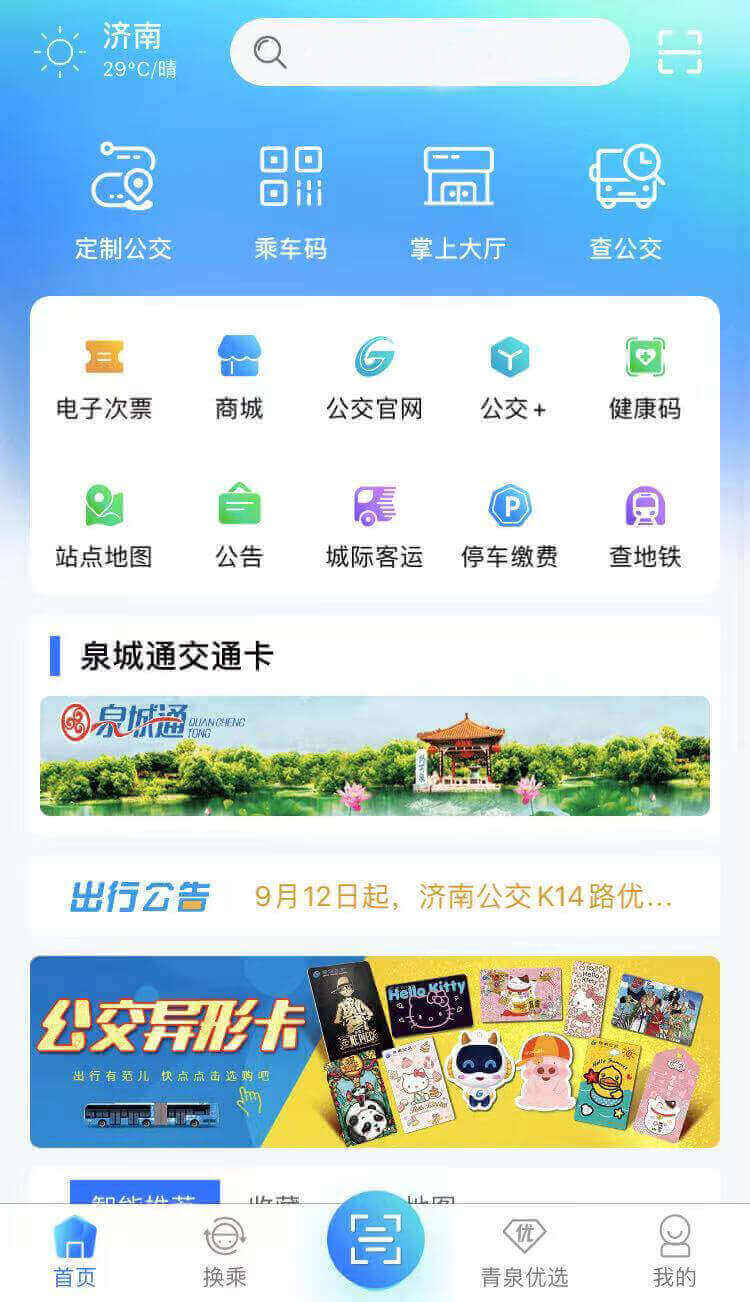
Task: Switch to the 我的 tab
Action: pos(675,1252)
